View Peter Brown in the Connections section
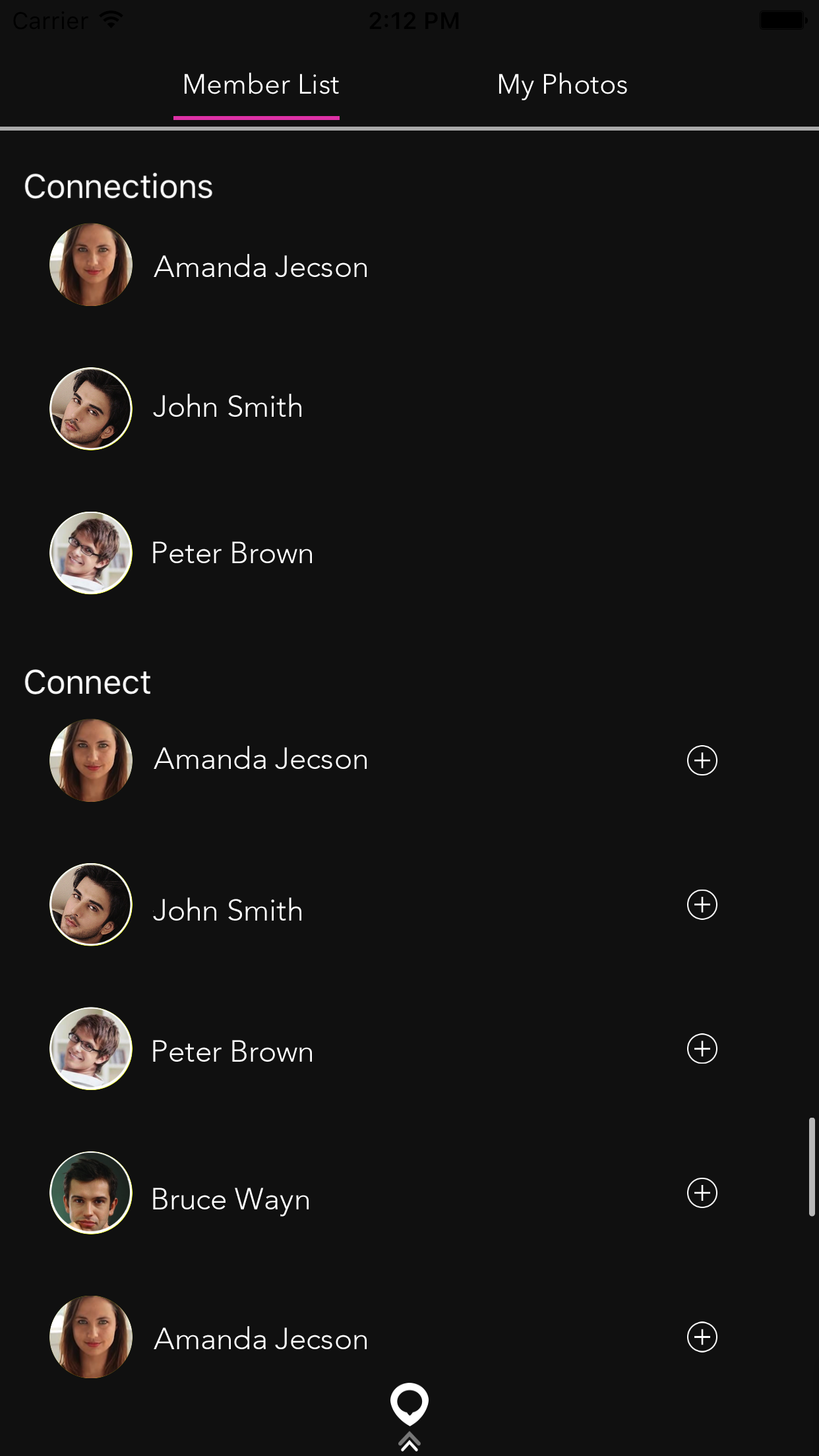This screenshot has width=819, height=1456. pyautogui.click(x=232, y=553)
